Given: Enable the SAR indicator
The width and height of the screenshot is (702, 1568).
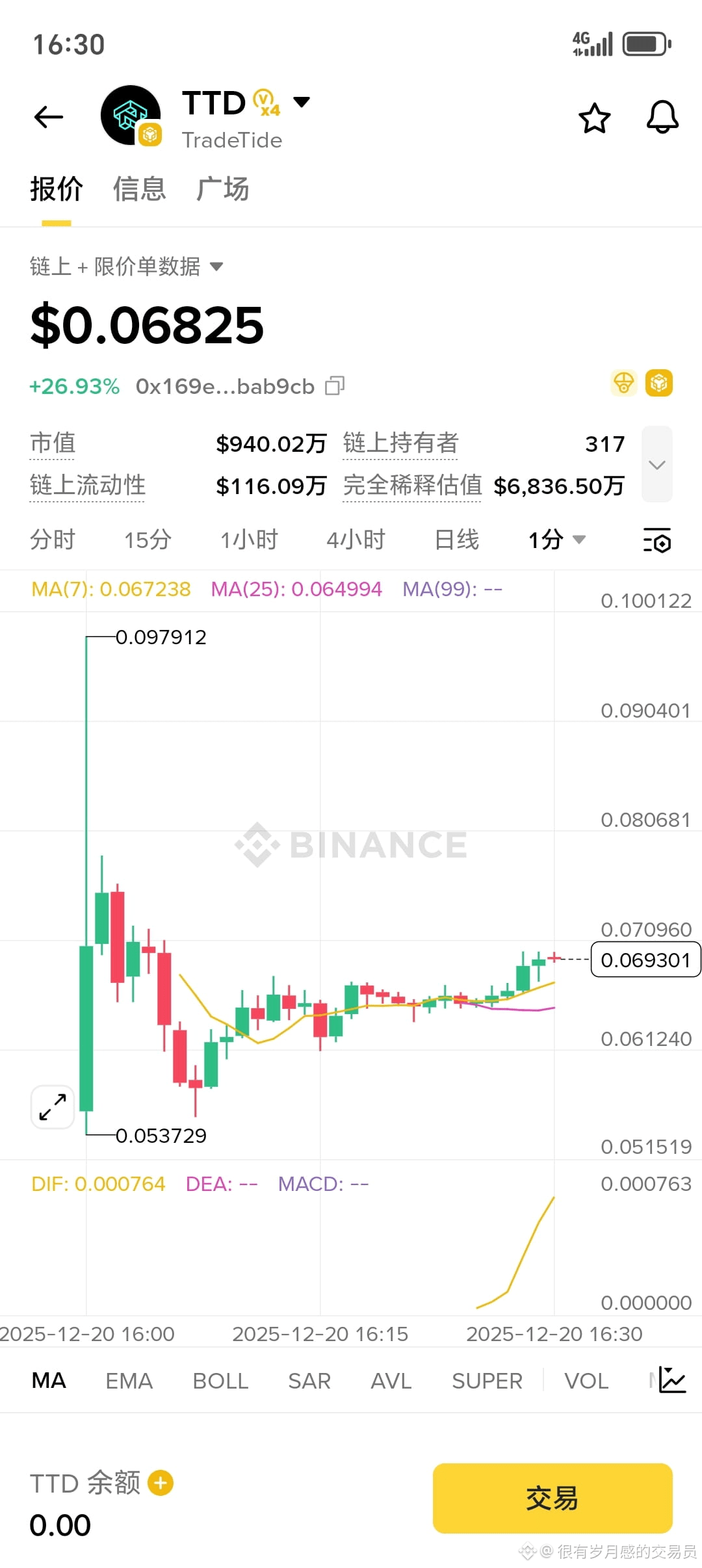Looking at the screenshot, I should click(x=309, y=1380).
